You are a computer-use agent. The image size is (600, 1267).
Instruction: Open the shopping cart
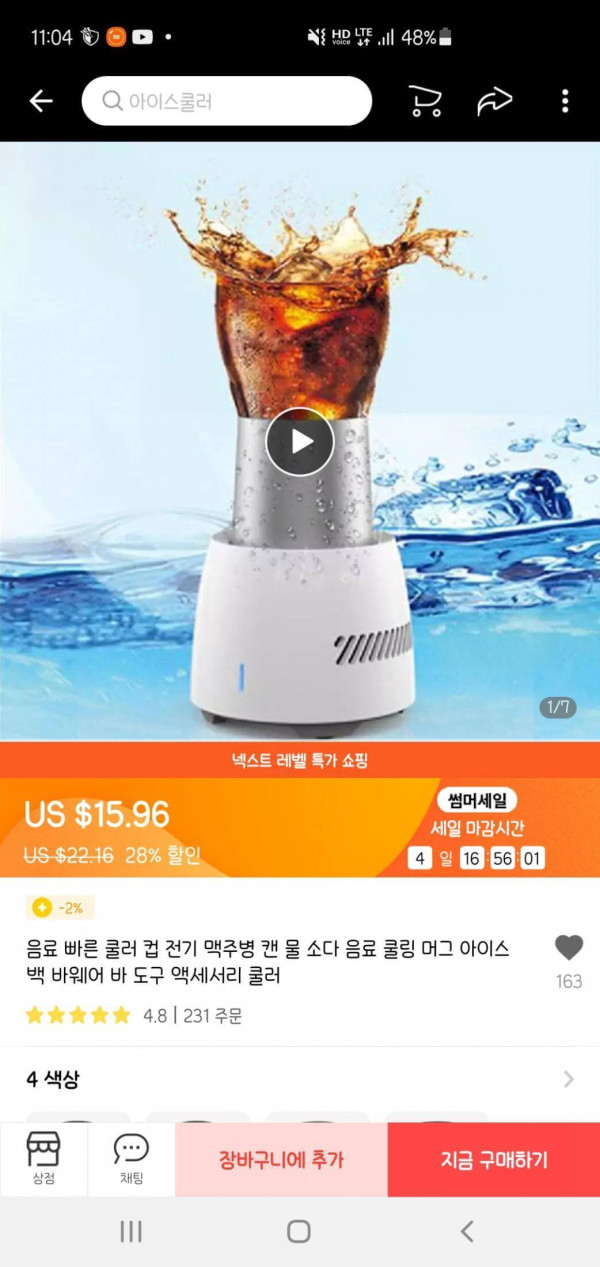point(425,101)
